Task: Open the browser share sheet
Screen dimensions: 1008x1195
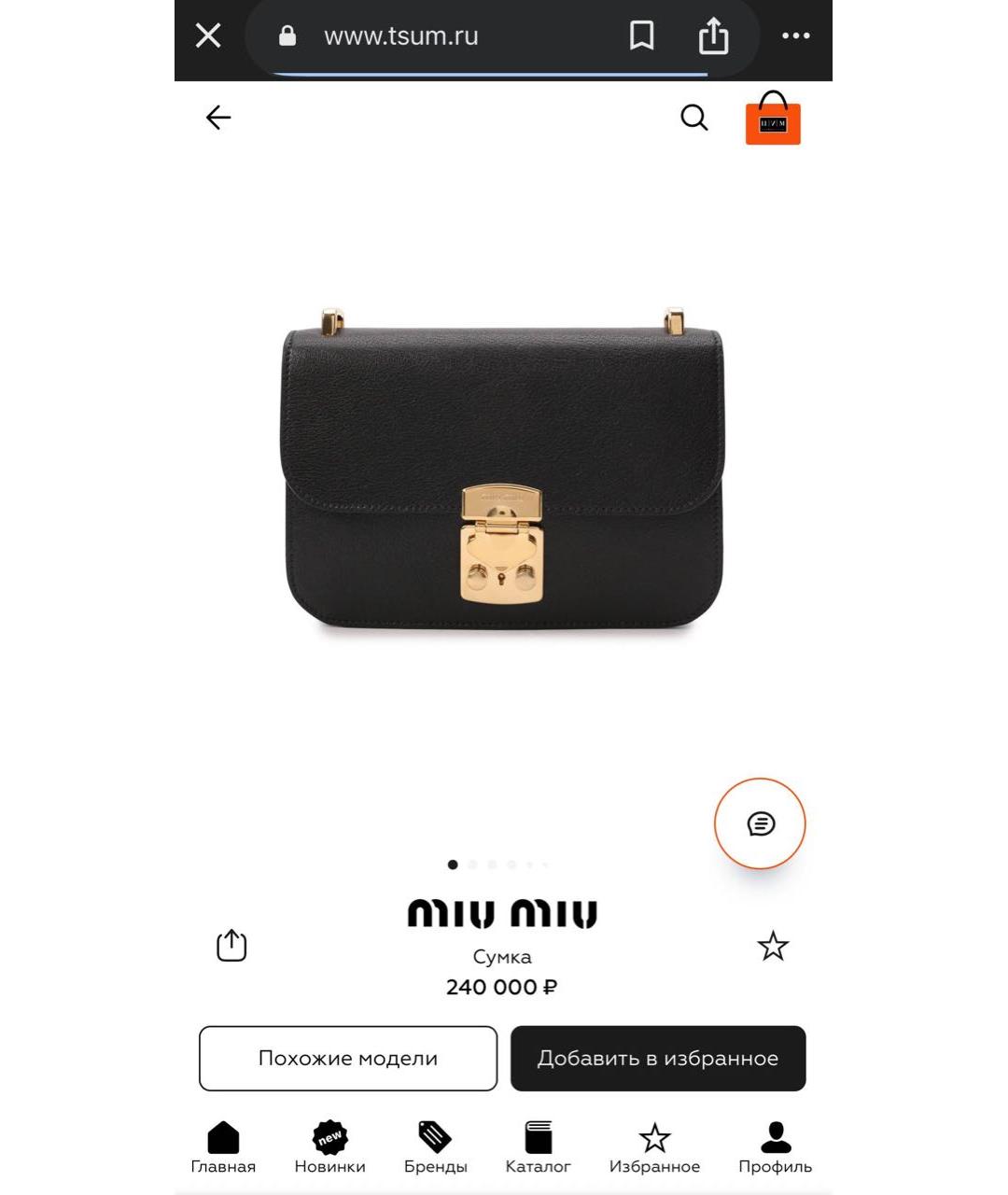Action: [x=713, y=36]
